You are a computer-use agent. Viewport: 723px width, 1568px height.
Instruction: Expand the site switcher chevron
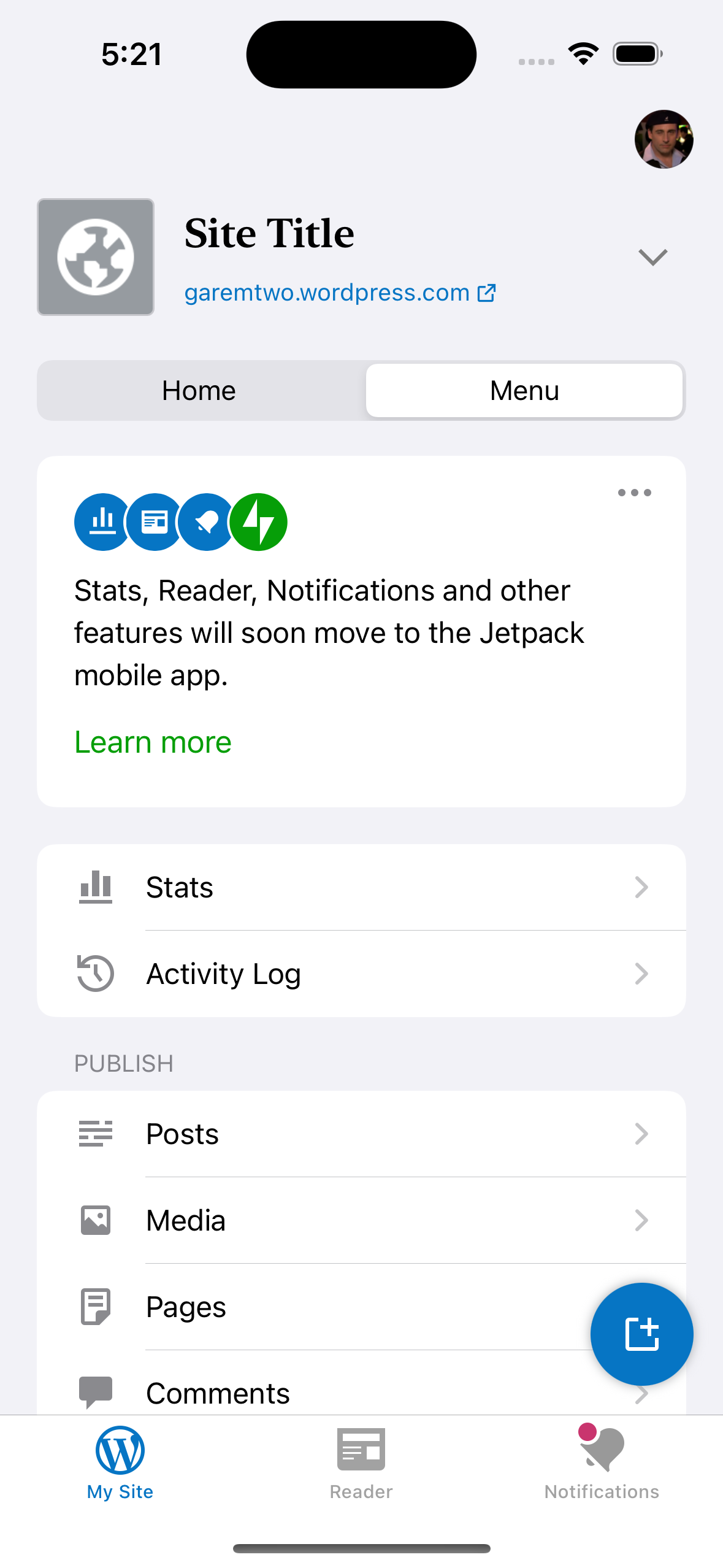652,257
